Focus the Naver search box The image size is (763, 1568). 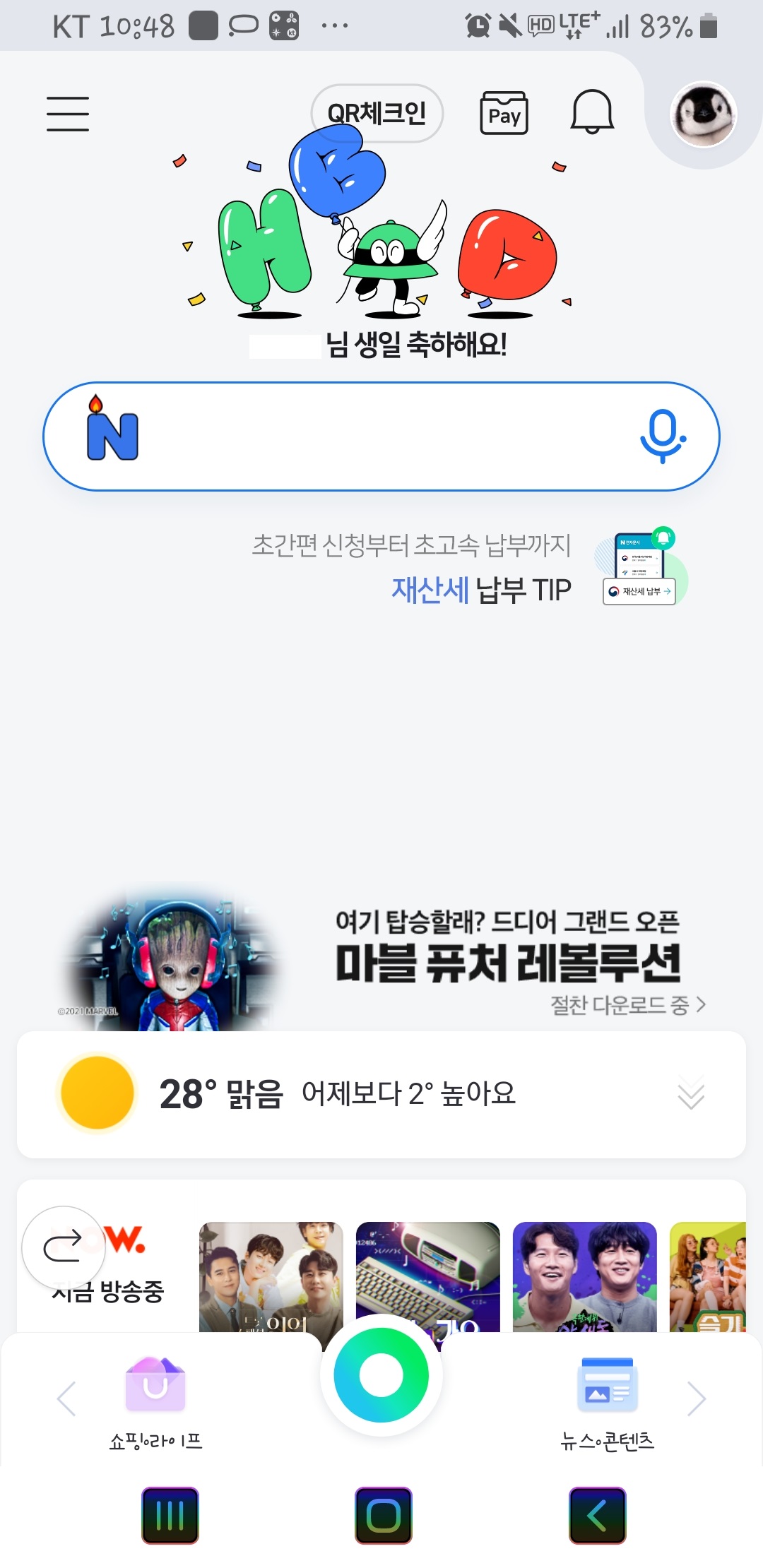tap(381, 436)
